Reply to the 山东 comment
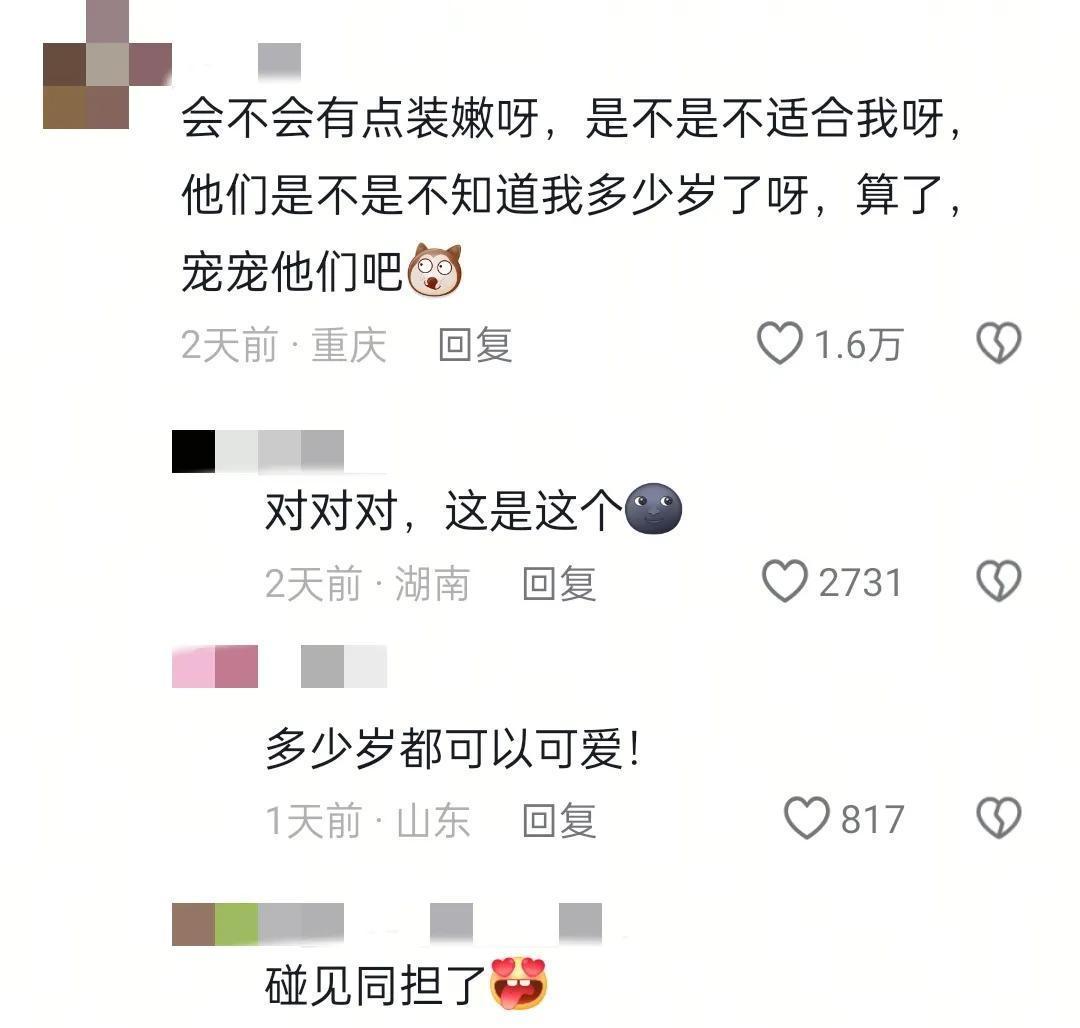1080x1028 pixels. pos(559,820)
